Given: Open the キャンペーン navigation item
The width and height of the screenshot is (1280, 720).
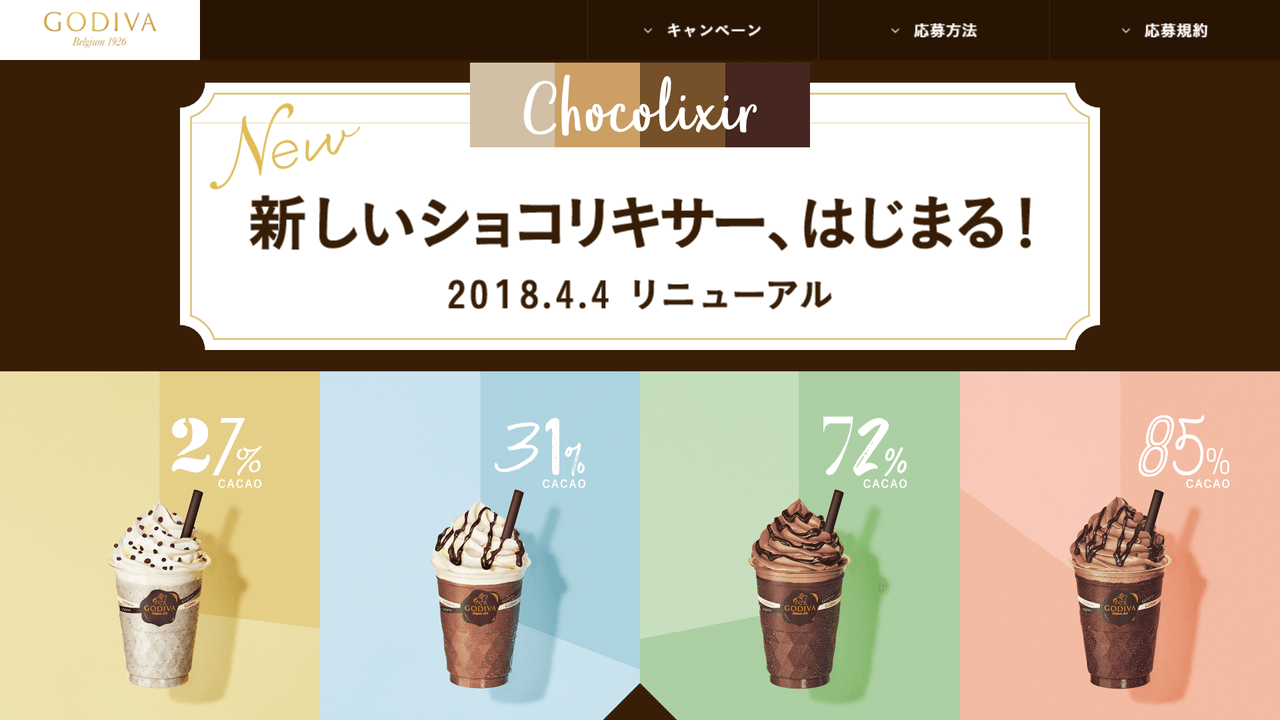Looking at the screenshot, I should 703,30.
